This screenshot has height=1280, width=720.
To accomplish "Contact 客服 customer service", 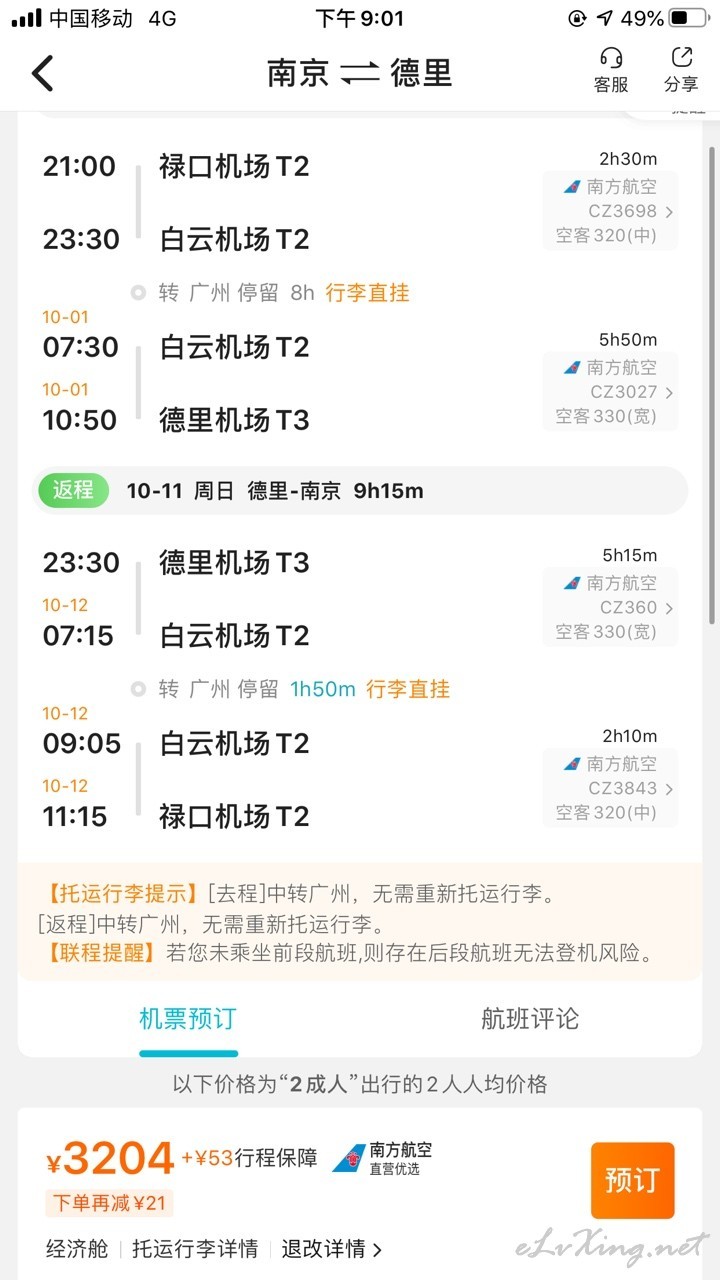I will click(611, 71).
